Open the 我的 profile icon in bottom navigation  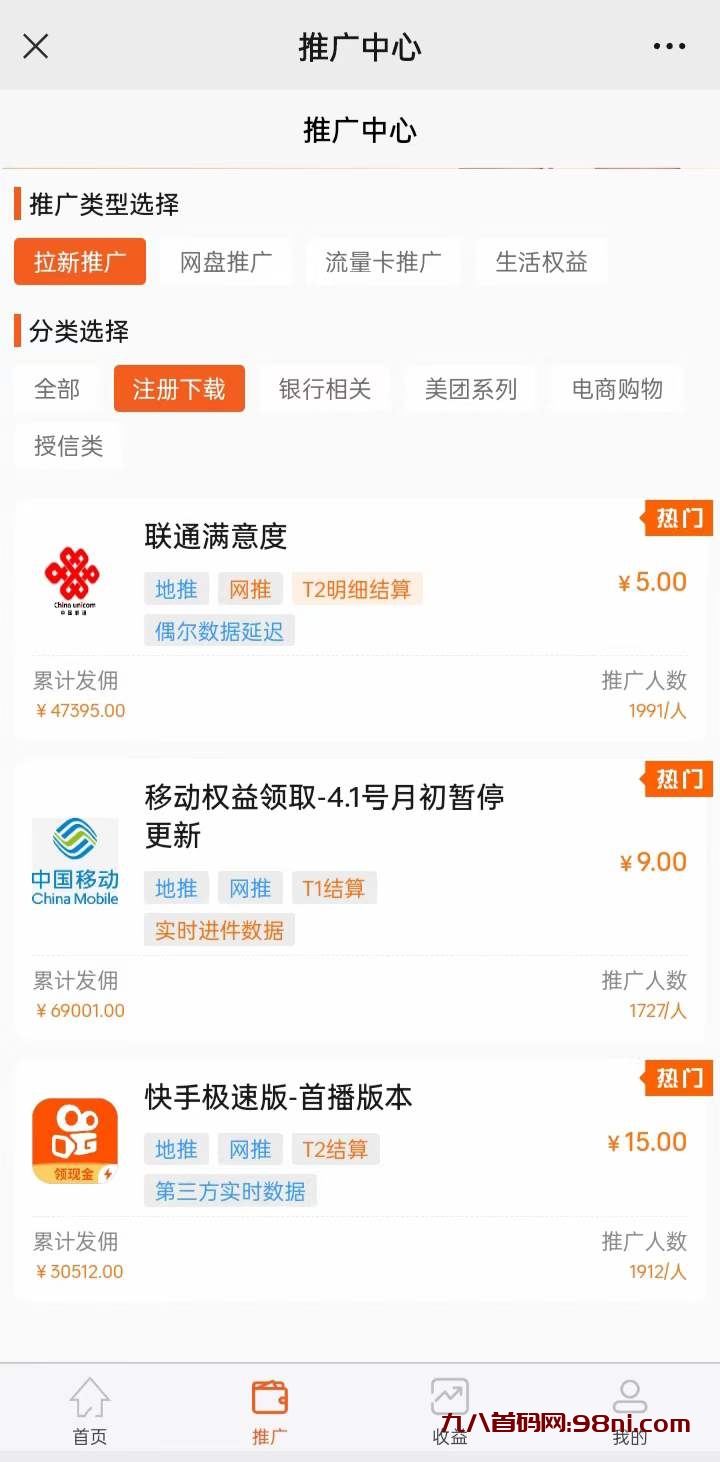pyautogui.click(x=630, y=1400)
